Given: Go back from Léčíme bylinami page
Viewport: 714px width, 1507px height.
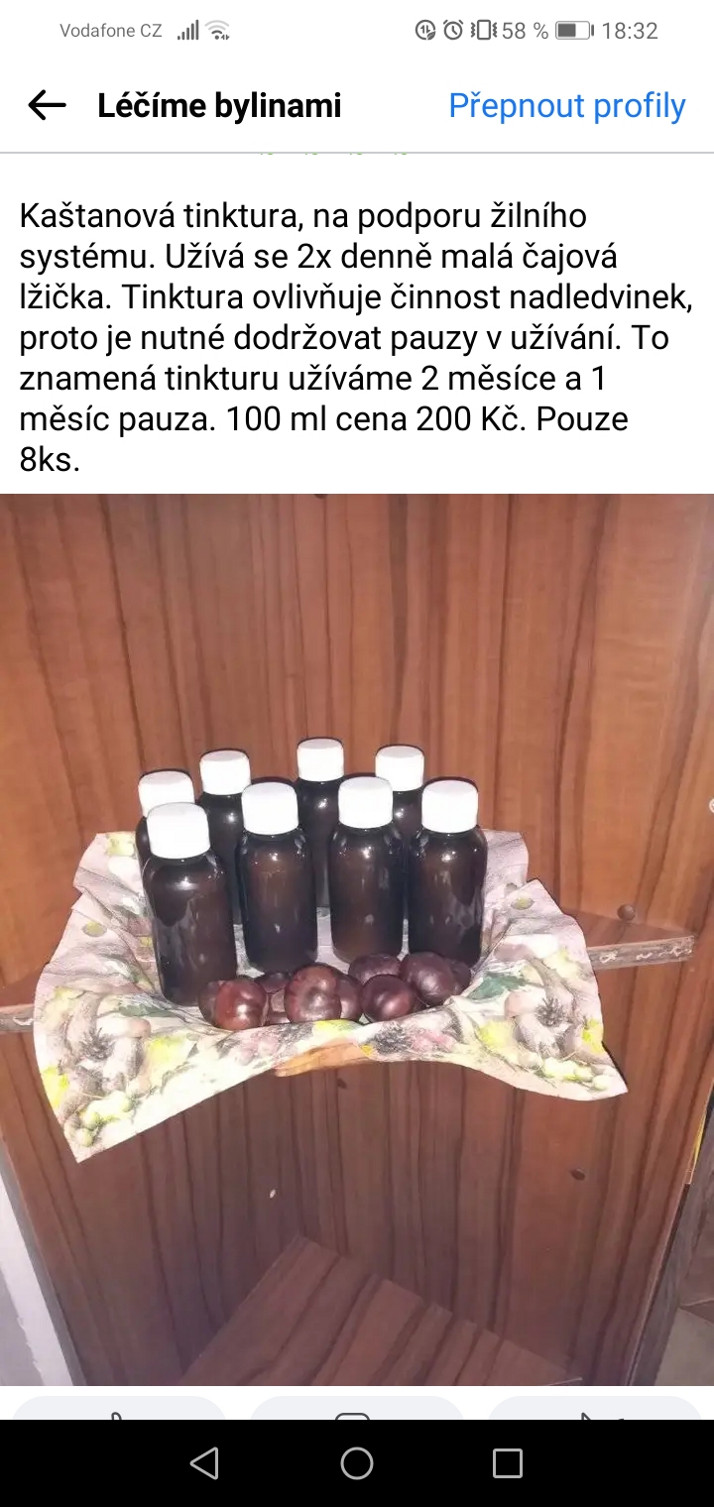Looking at the screenshot, I should point(46,105).
